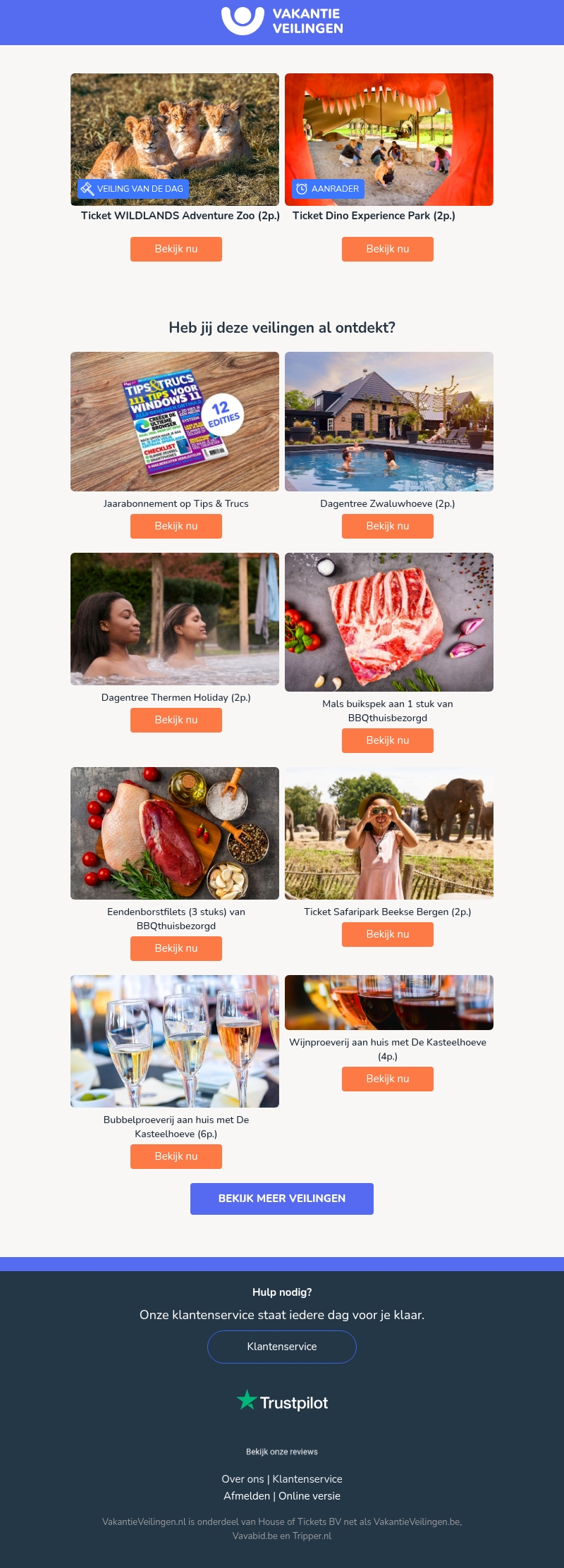Tap Bekijk nu for Bubbelproeverij aan huis

(176, 1156)
